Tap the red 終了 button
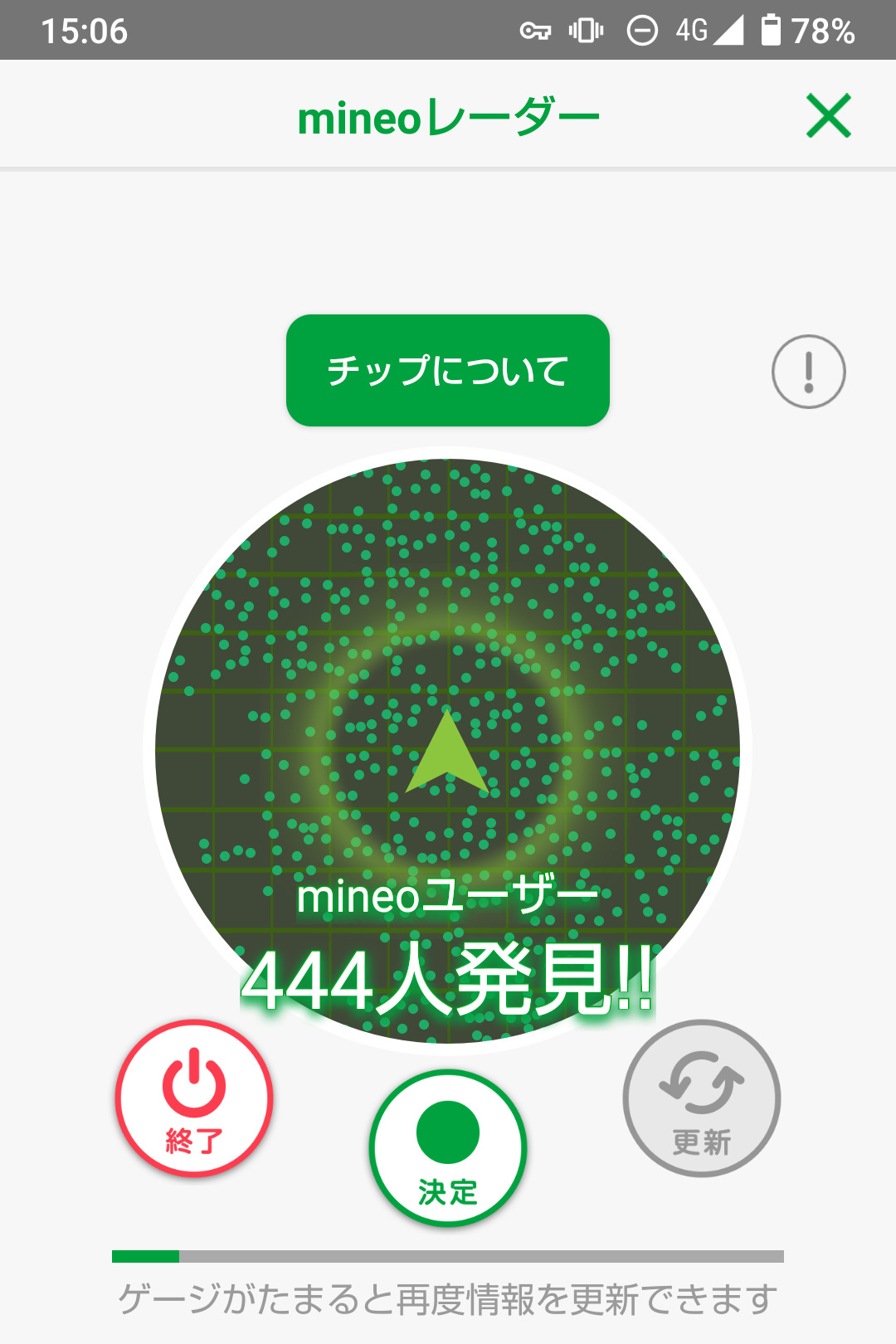Image resolution: width=896 pixels, height=1344 pixels. pos(194,1098)
